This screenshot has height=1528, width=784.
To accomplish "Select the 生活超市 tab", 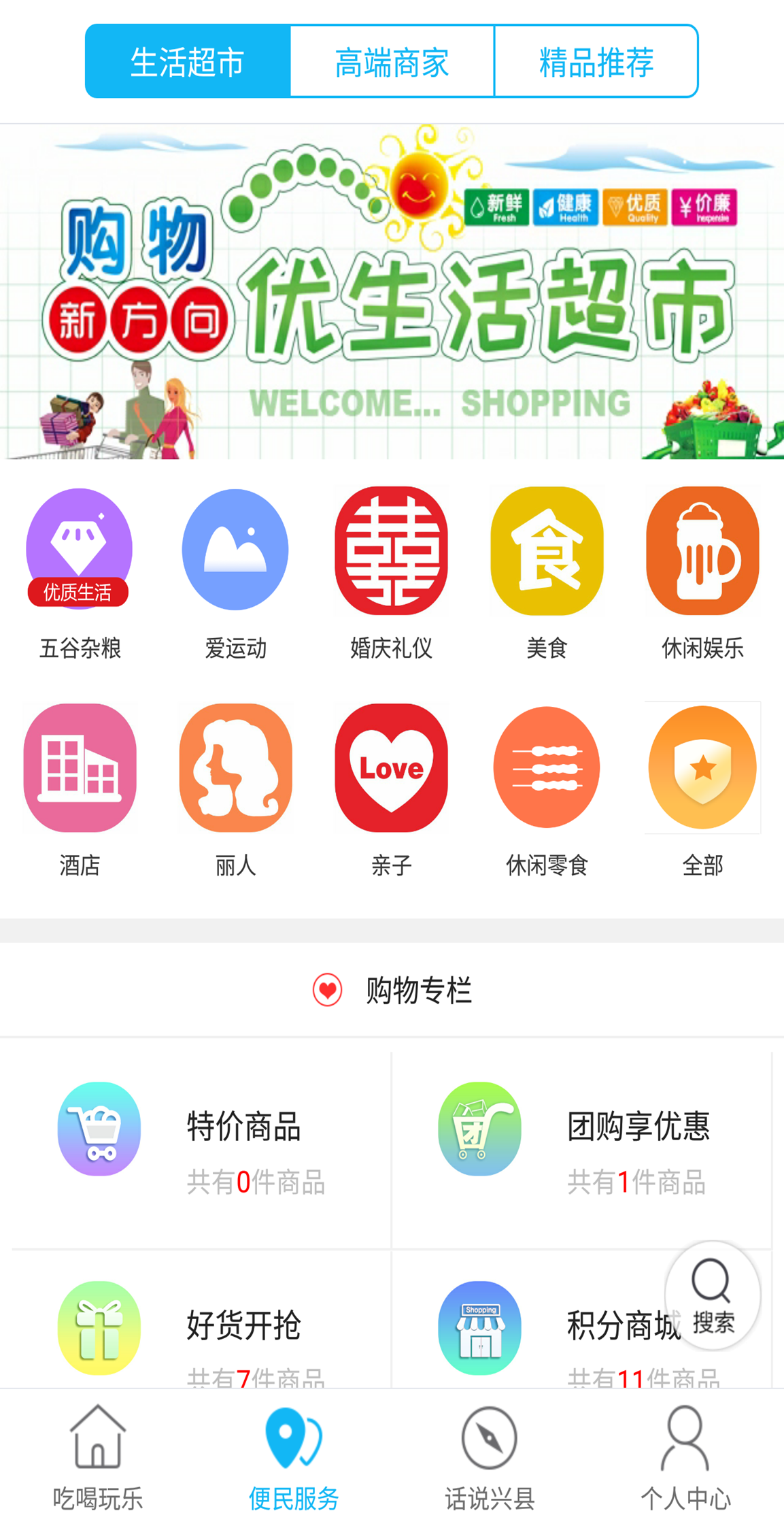I will 188,62.
